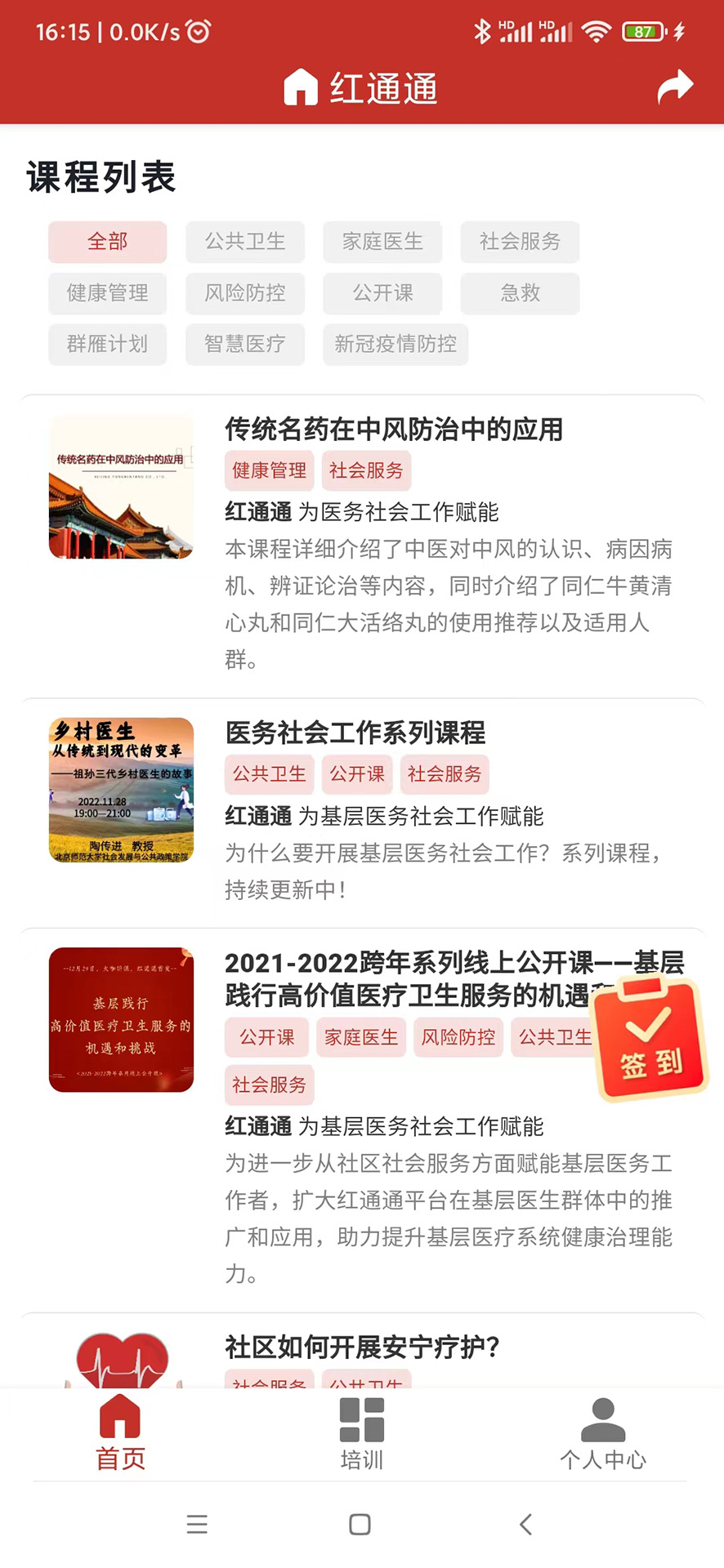Select the 全部 filter chip

(107, 242)
